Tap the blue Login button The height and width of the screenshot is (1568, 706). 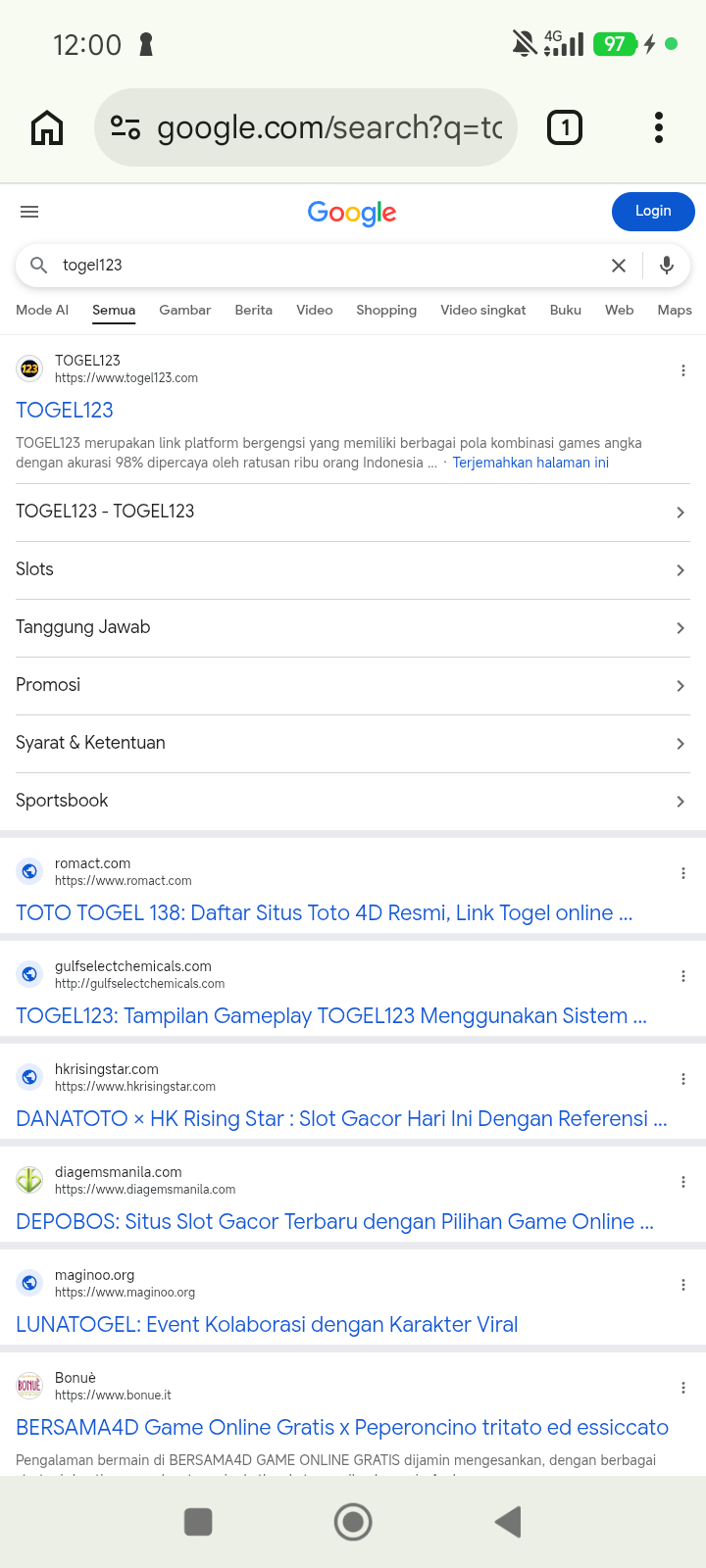(653, 212)
